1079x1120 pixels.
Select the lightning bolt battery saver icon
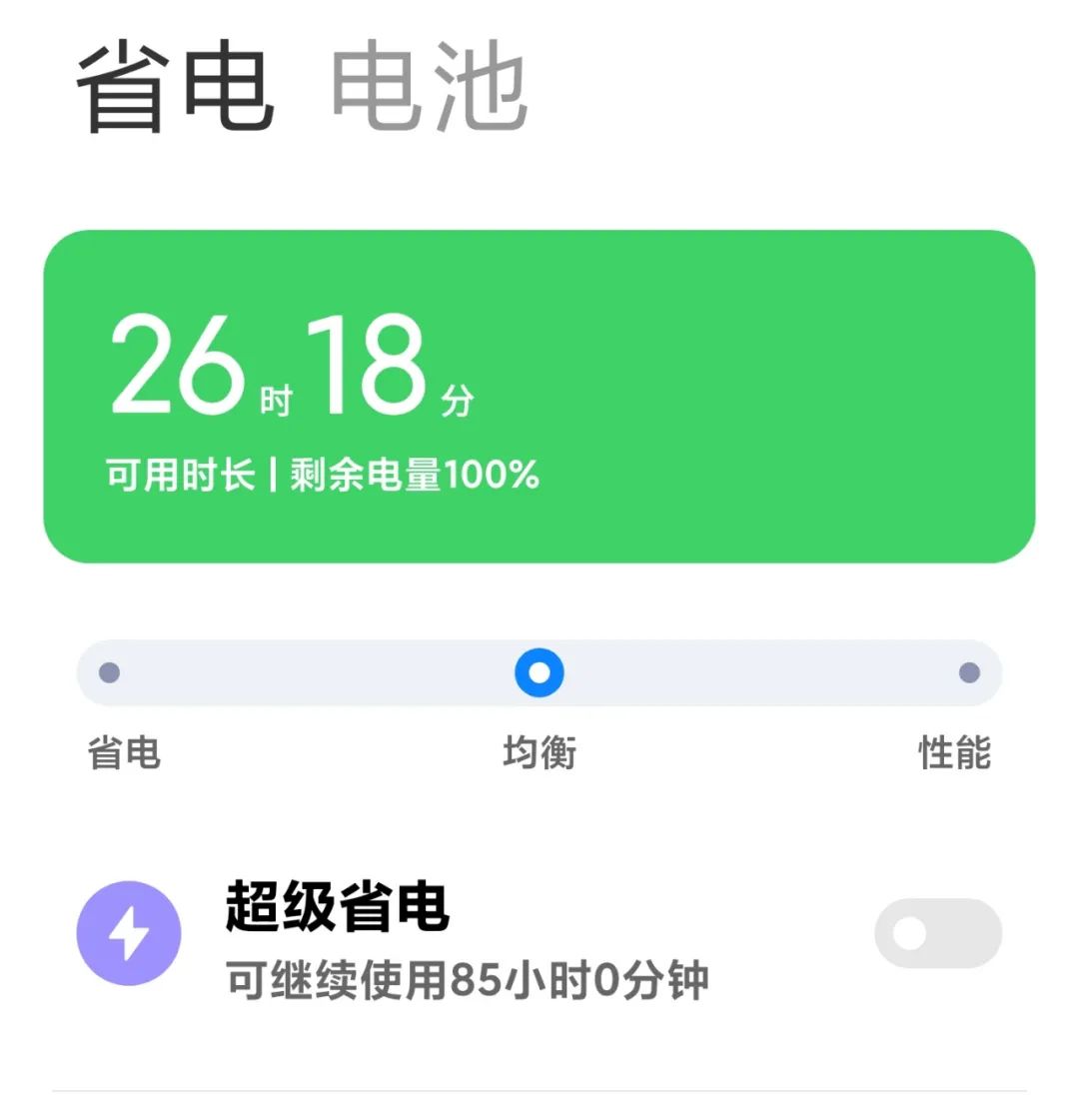coord(128,932)
